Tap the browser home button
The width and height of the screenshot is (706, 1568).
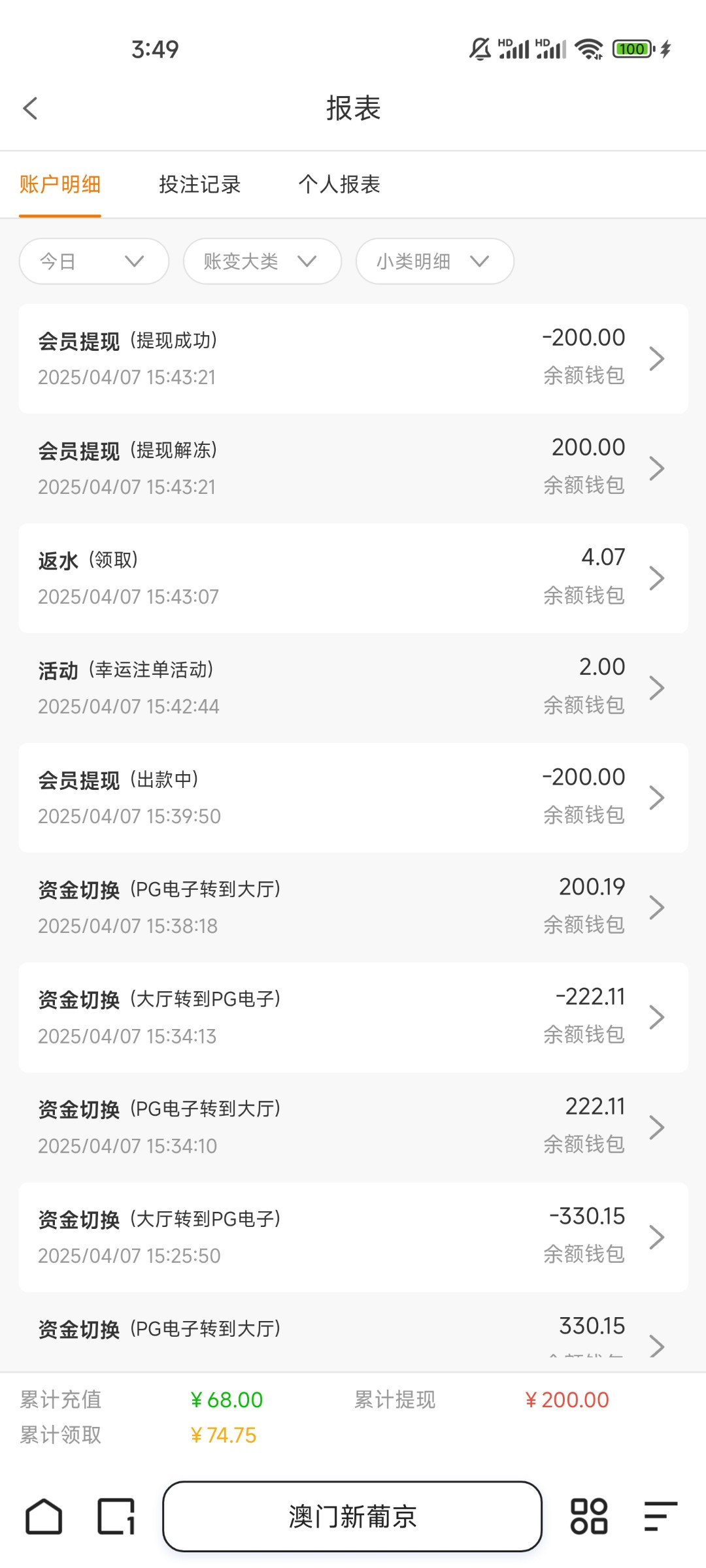click(44, 1516)
